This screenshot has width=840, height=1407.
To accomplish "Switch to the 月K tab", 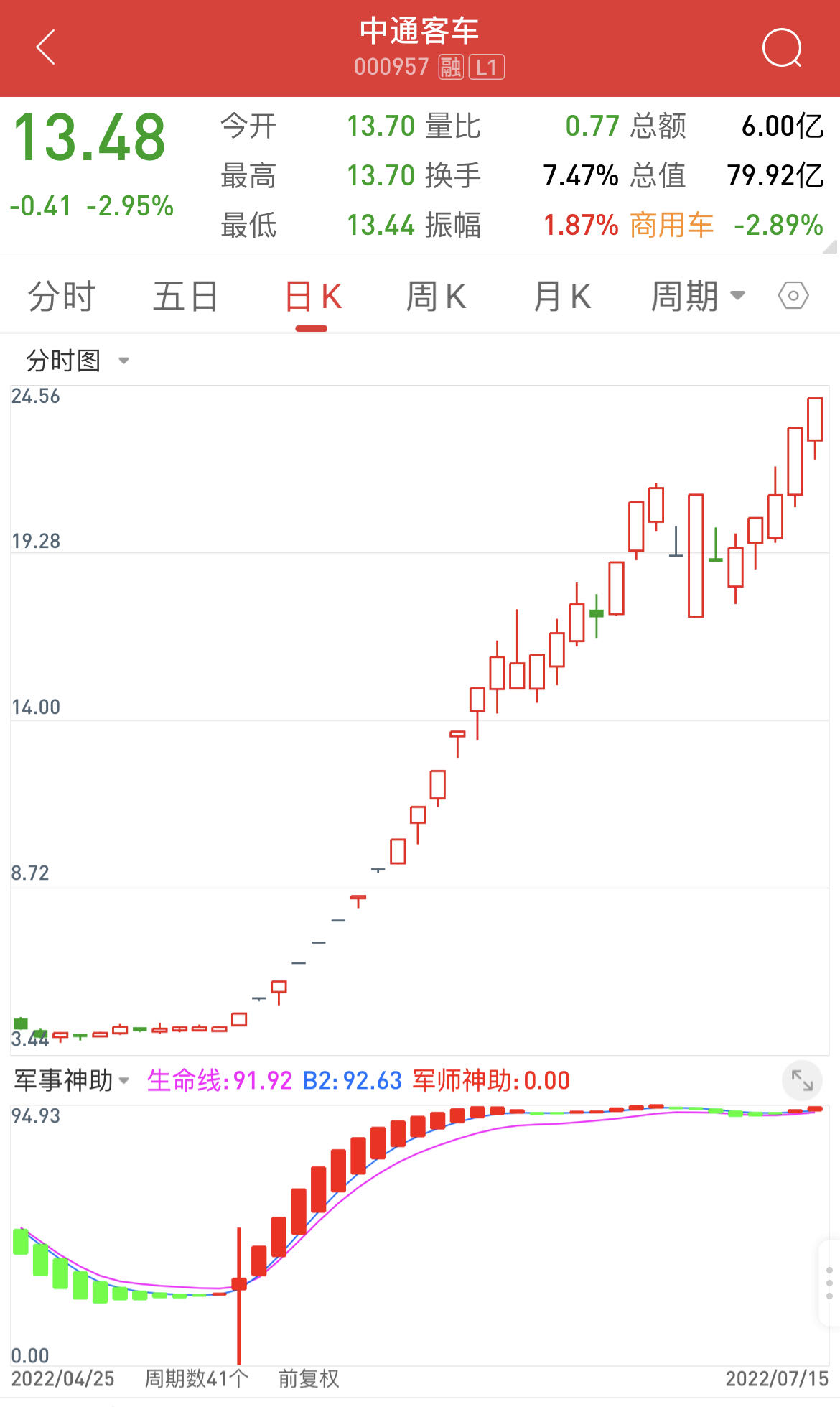I will tap(562, 297).
